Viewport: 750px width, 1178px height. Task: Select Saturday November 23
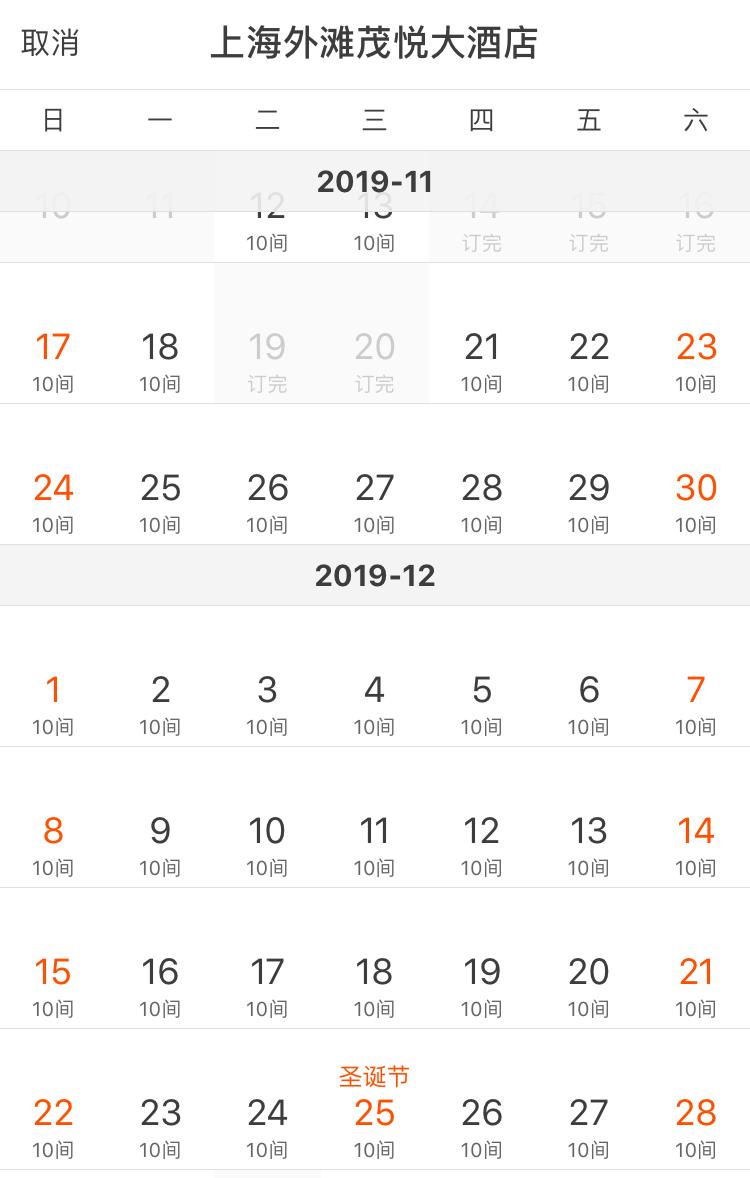[696, 360]
